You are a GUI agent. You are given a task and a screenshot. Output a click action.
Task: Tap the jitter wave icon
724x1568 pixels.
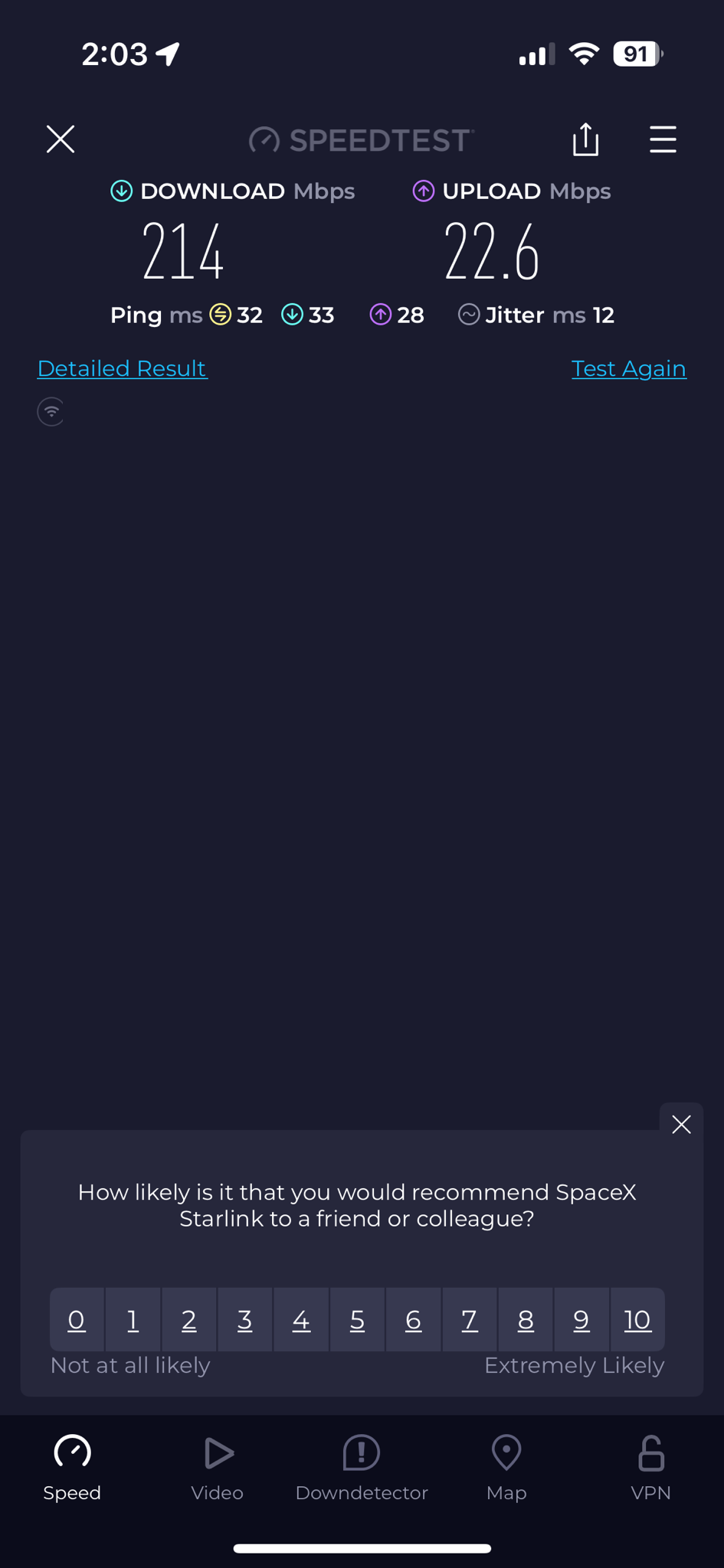coord(468,314)
